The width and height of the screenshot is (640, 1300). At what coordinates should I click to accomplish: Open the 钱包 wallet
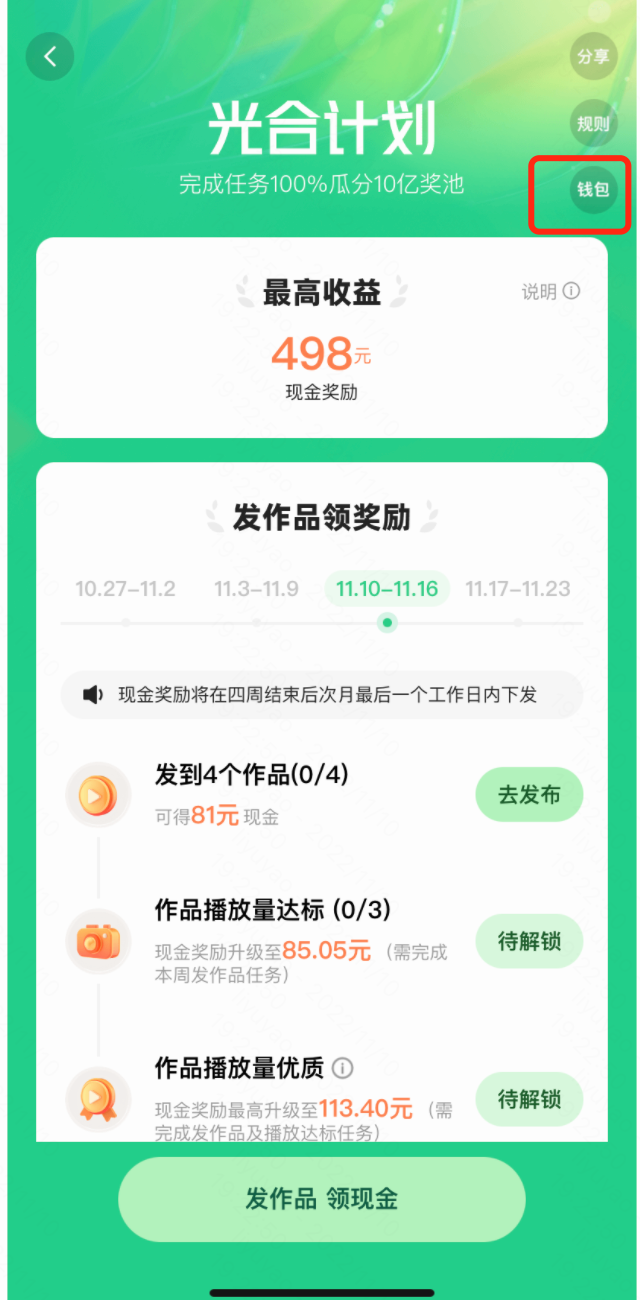[593, 190]
